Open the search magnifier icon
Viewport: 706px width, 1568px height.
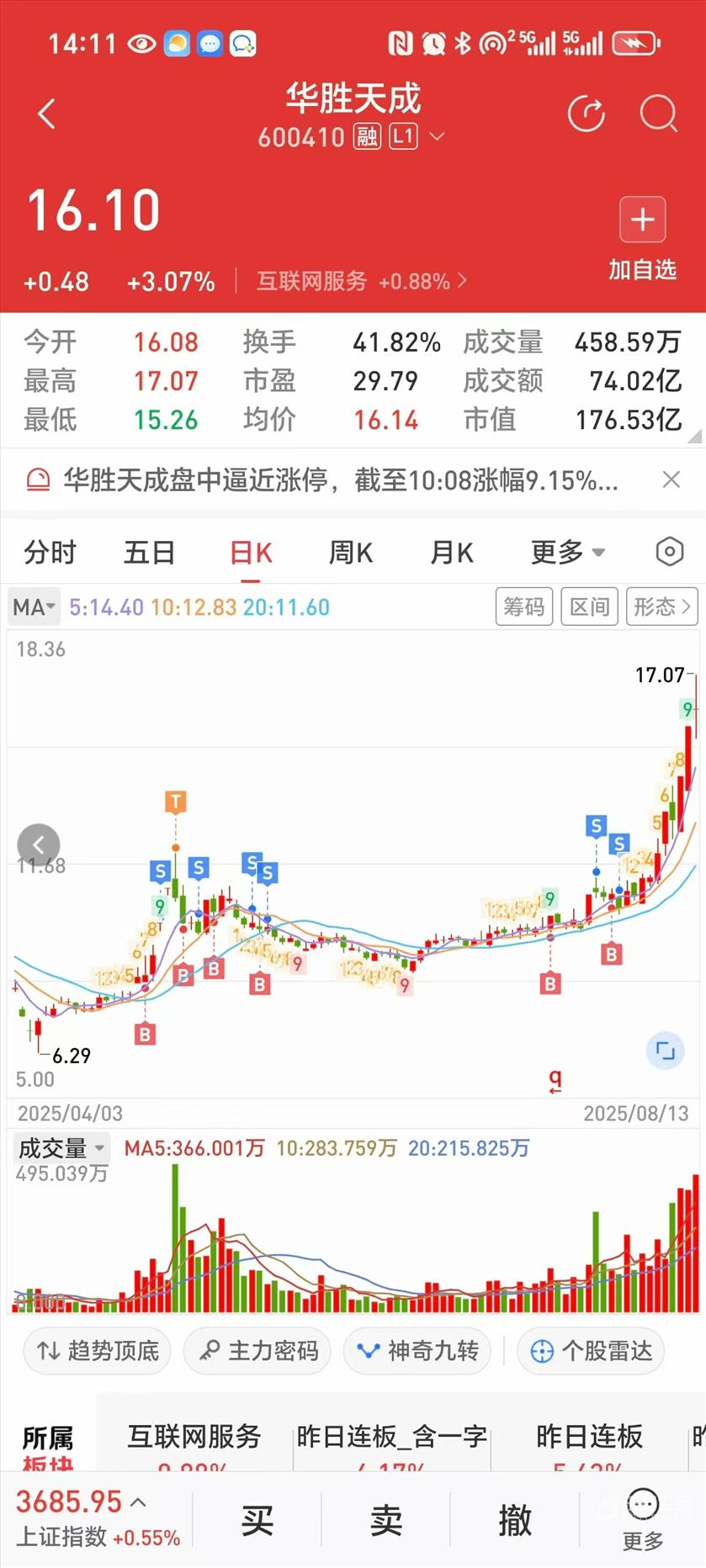(x=658, y=114)
